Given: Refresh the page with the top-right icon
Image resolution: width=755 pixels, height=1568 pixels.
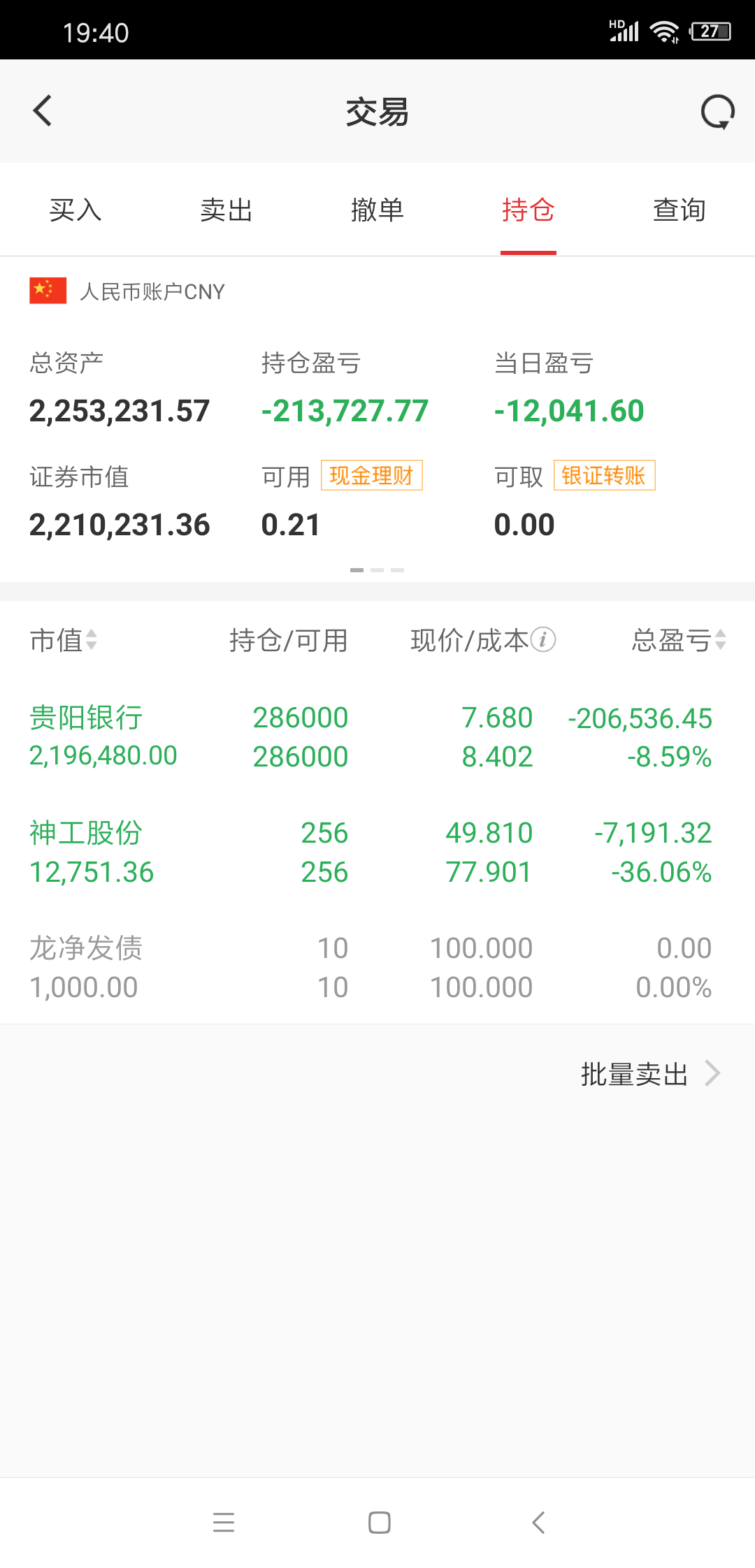Looking at the screenshot, I should pos(716,112).
